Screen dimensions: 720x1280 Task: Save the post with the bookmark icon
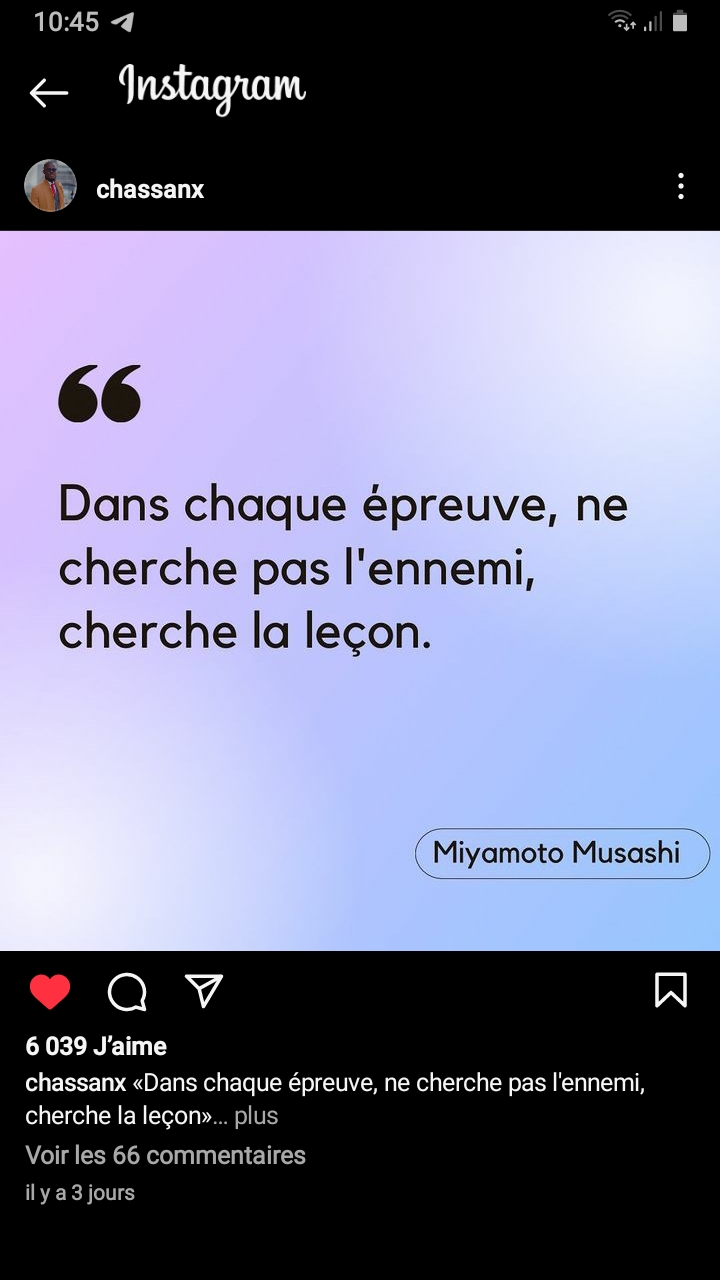[x=671, y=990]
